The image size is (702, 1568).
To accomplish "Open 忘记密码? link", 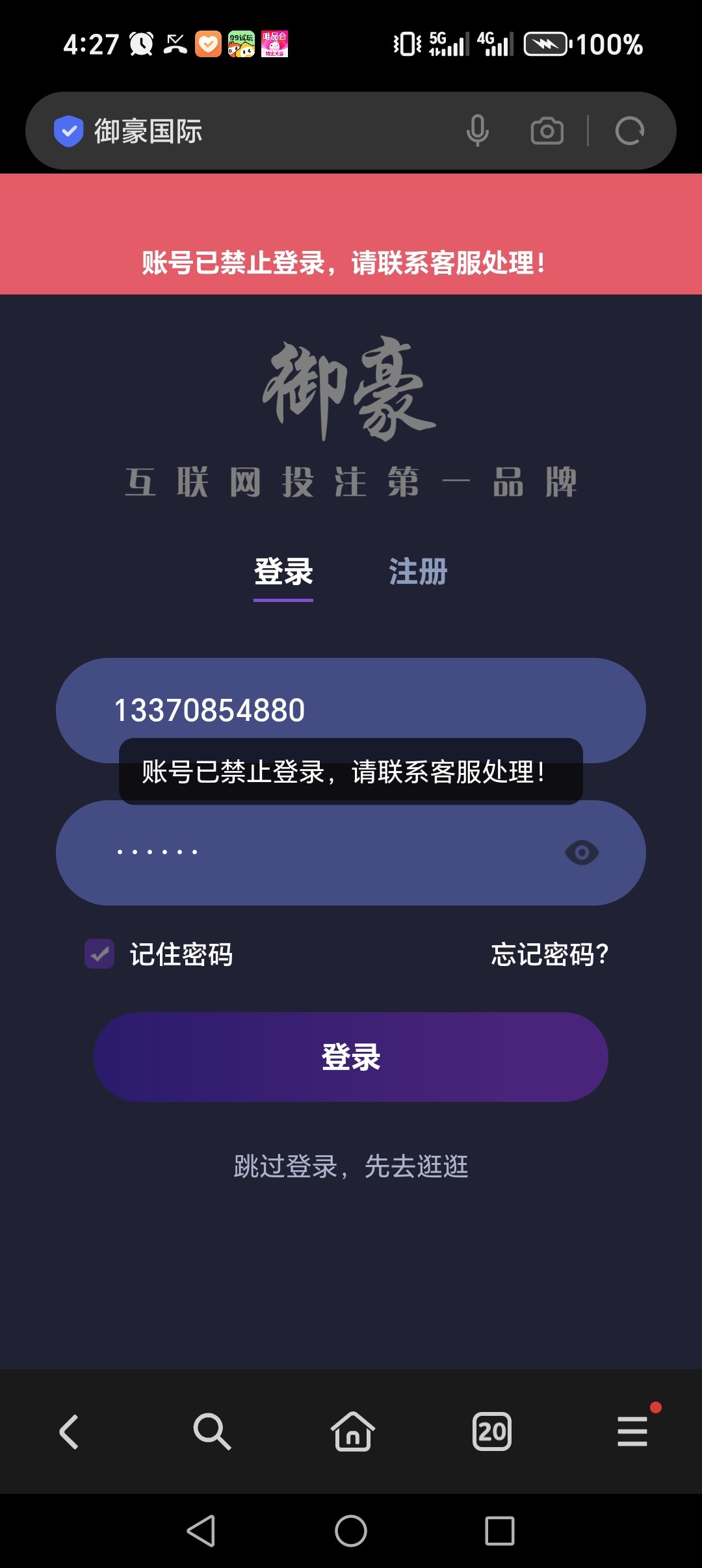I will [x=549, y=954].
